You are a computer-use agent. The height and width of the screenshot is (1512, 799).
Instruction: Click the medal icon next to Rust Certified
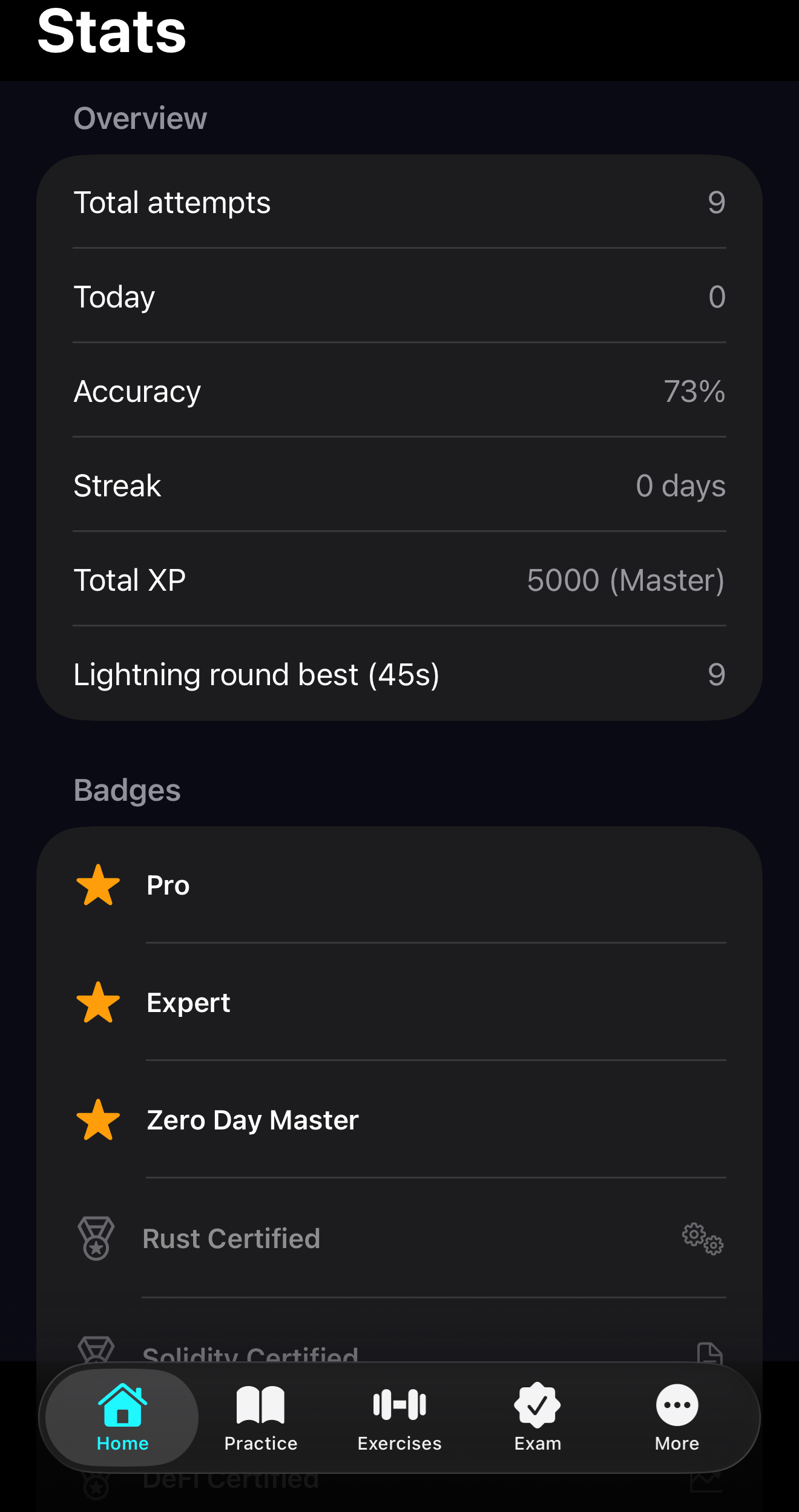click(96, 1238)
